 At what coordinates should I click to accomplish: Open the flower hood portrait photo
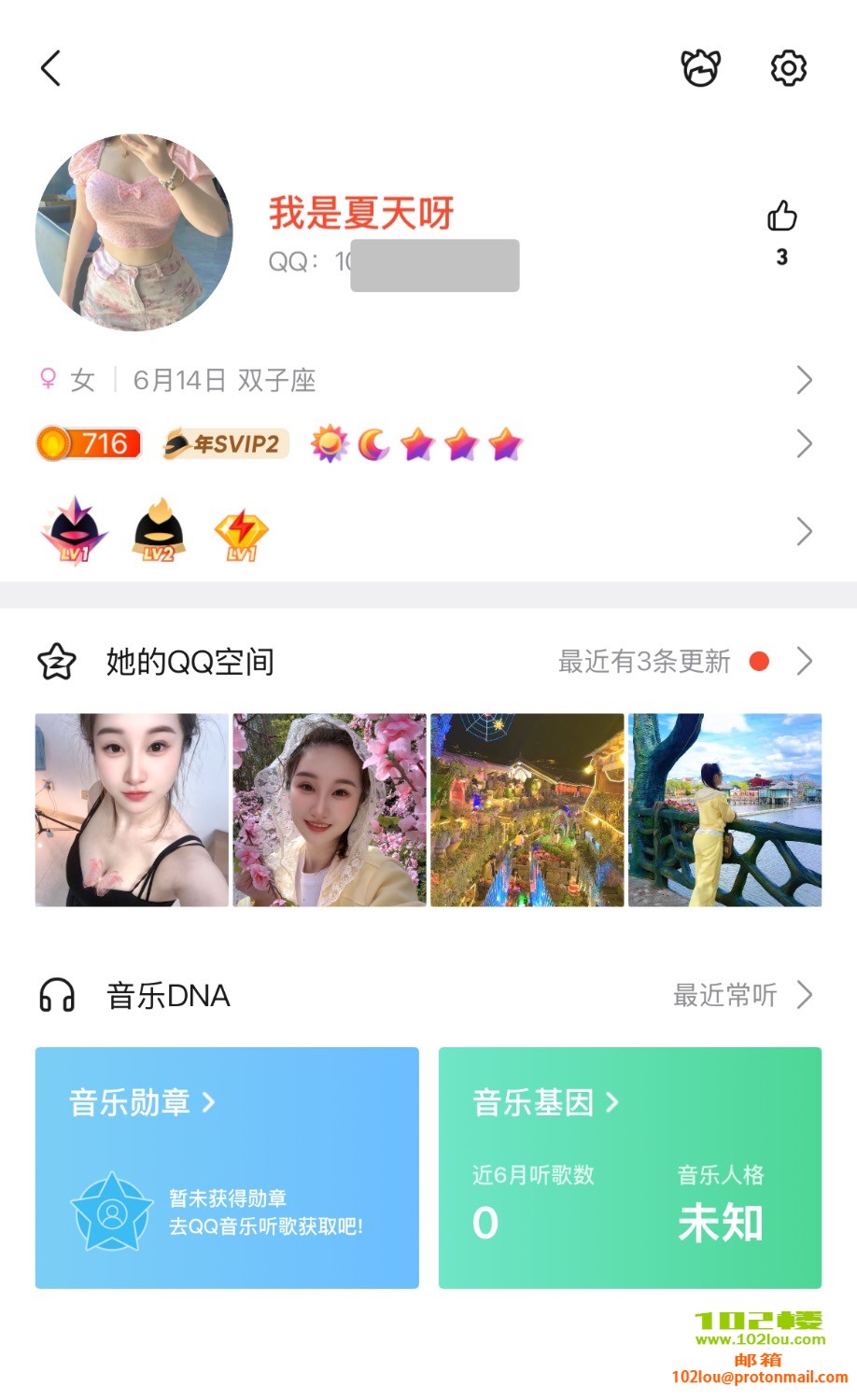point(330,810)
